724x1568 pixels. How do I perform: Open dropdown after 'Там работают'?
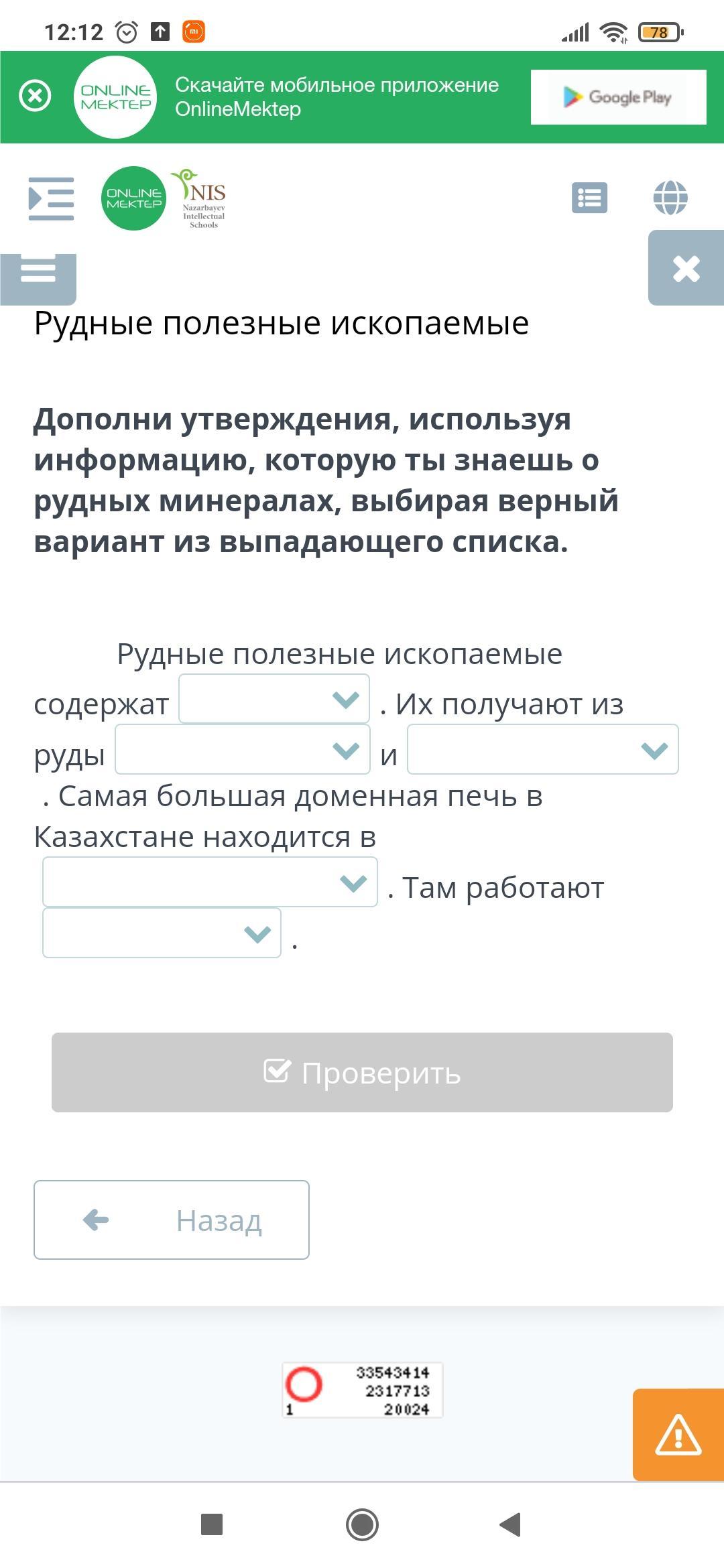tap(162, 933)
